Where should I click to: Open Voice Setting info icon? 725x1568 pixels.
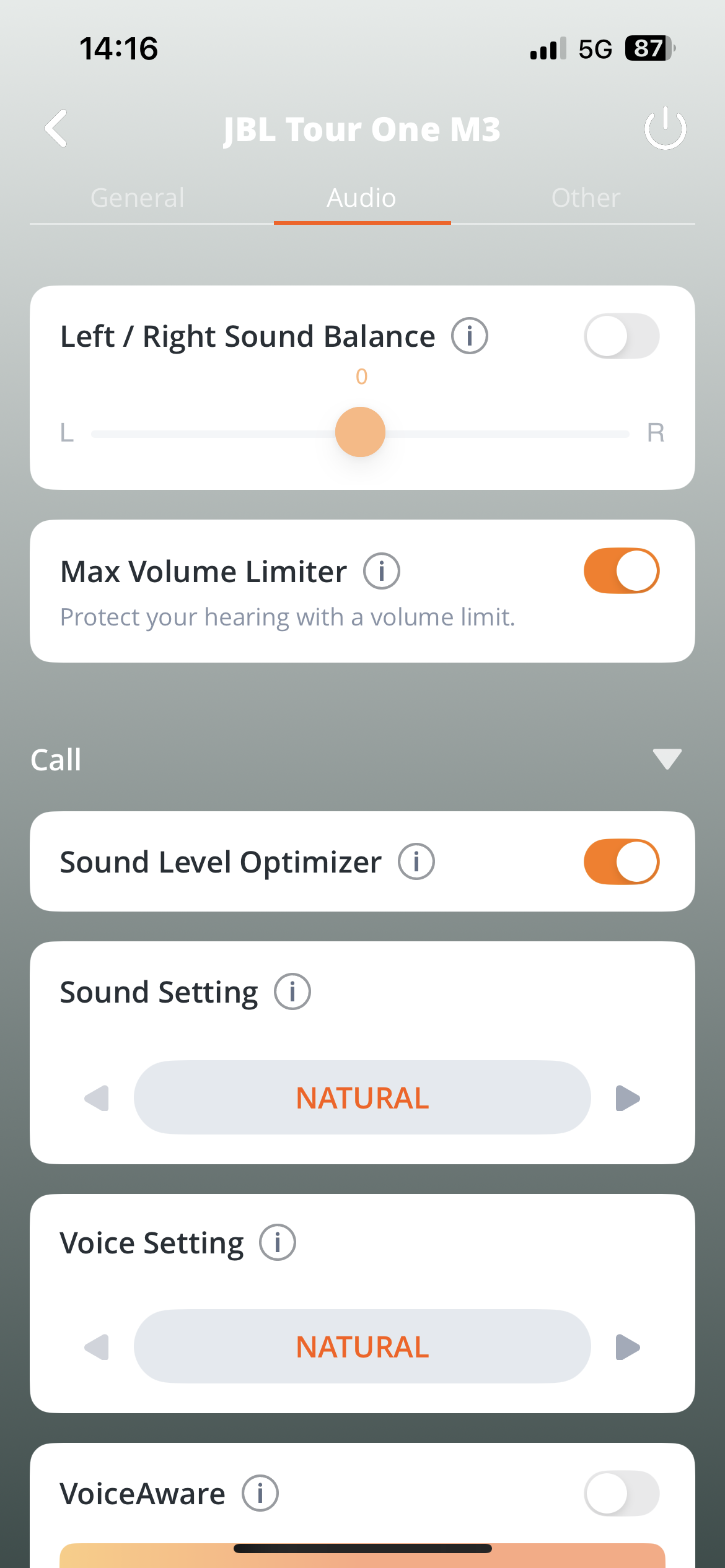pyautogui.click(x=277, y=1242)
